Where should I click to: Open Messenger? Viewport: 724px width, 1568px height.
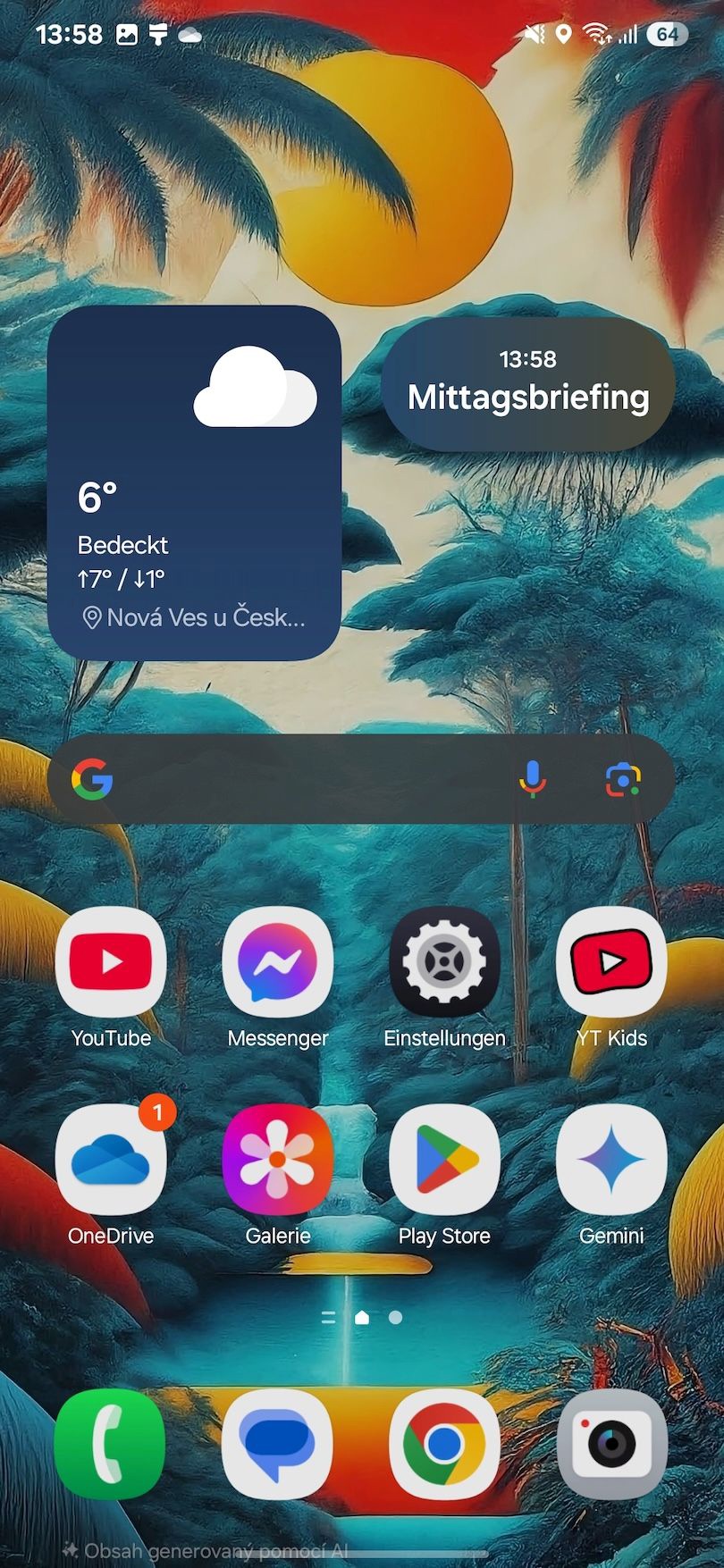[277, 962]
